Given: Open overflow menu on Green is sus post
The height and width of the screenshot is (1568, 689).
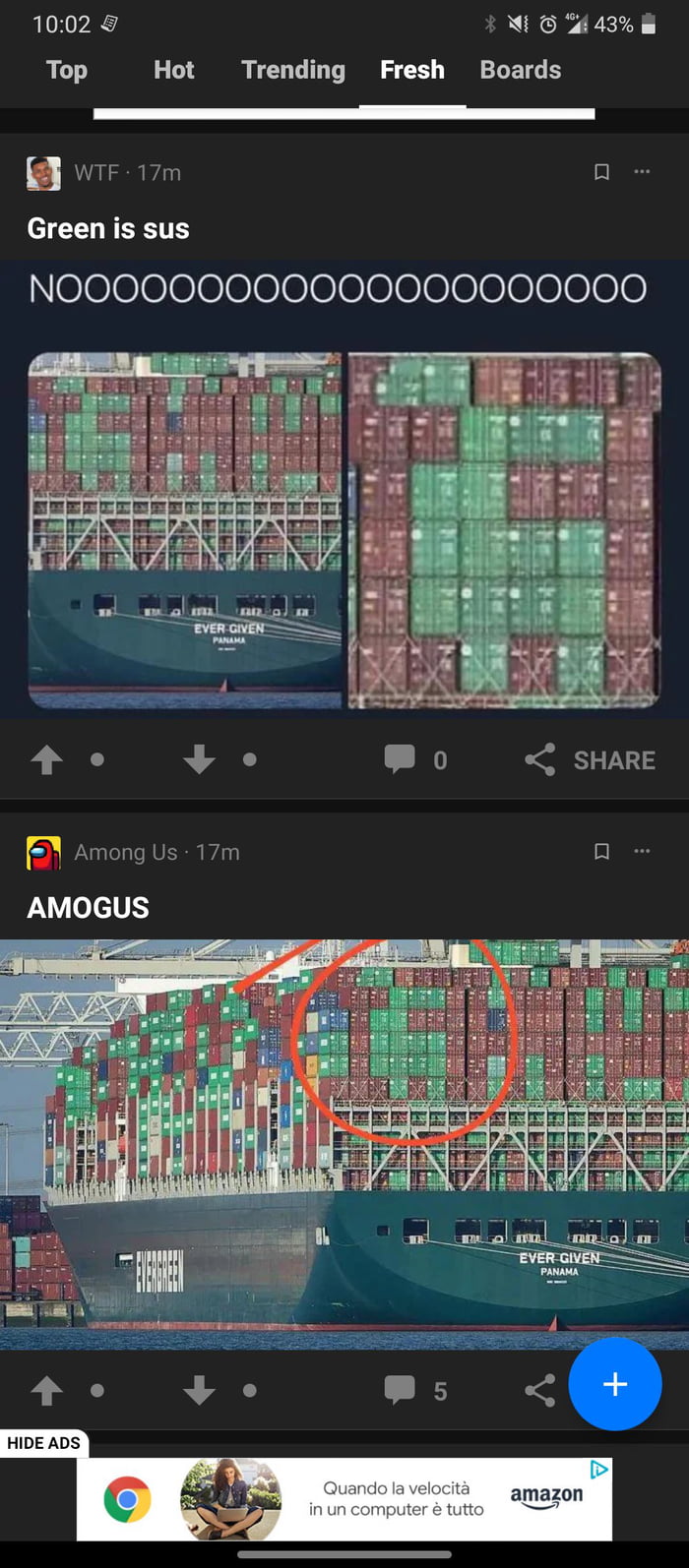Looking at the screenshot, I should coord(642,172).
